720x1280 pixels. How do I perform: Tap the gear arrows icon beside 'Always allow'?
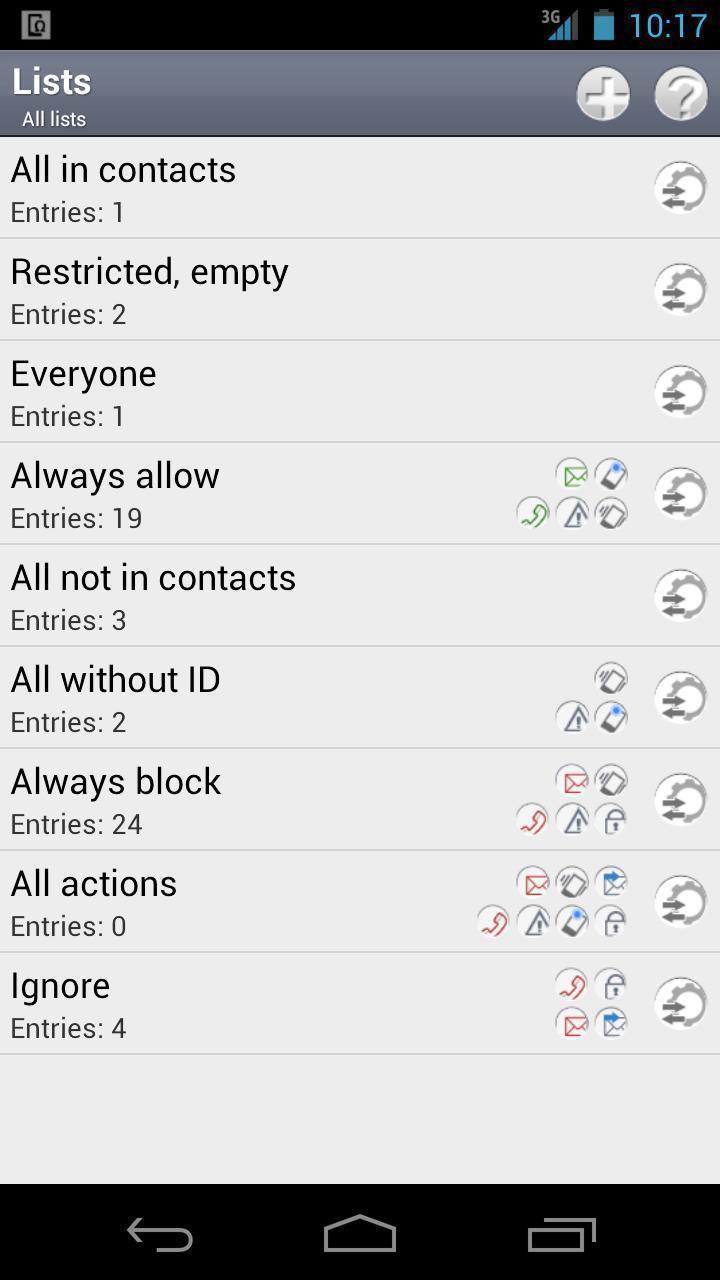(680, 494)
